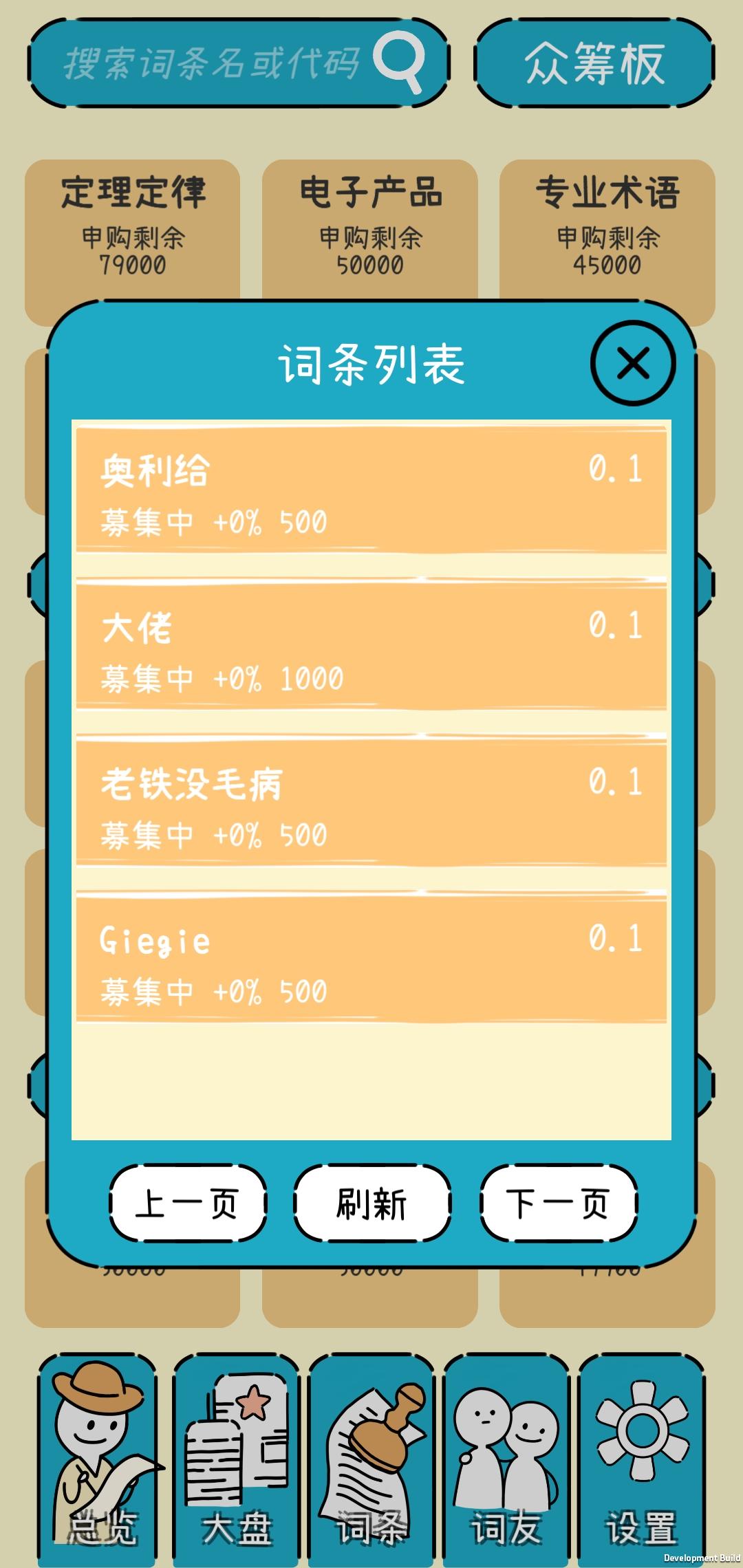Select the Giegie entry in the list
743x1568 pixels.
click(x=371, y=959)
